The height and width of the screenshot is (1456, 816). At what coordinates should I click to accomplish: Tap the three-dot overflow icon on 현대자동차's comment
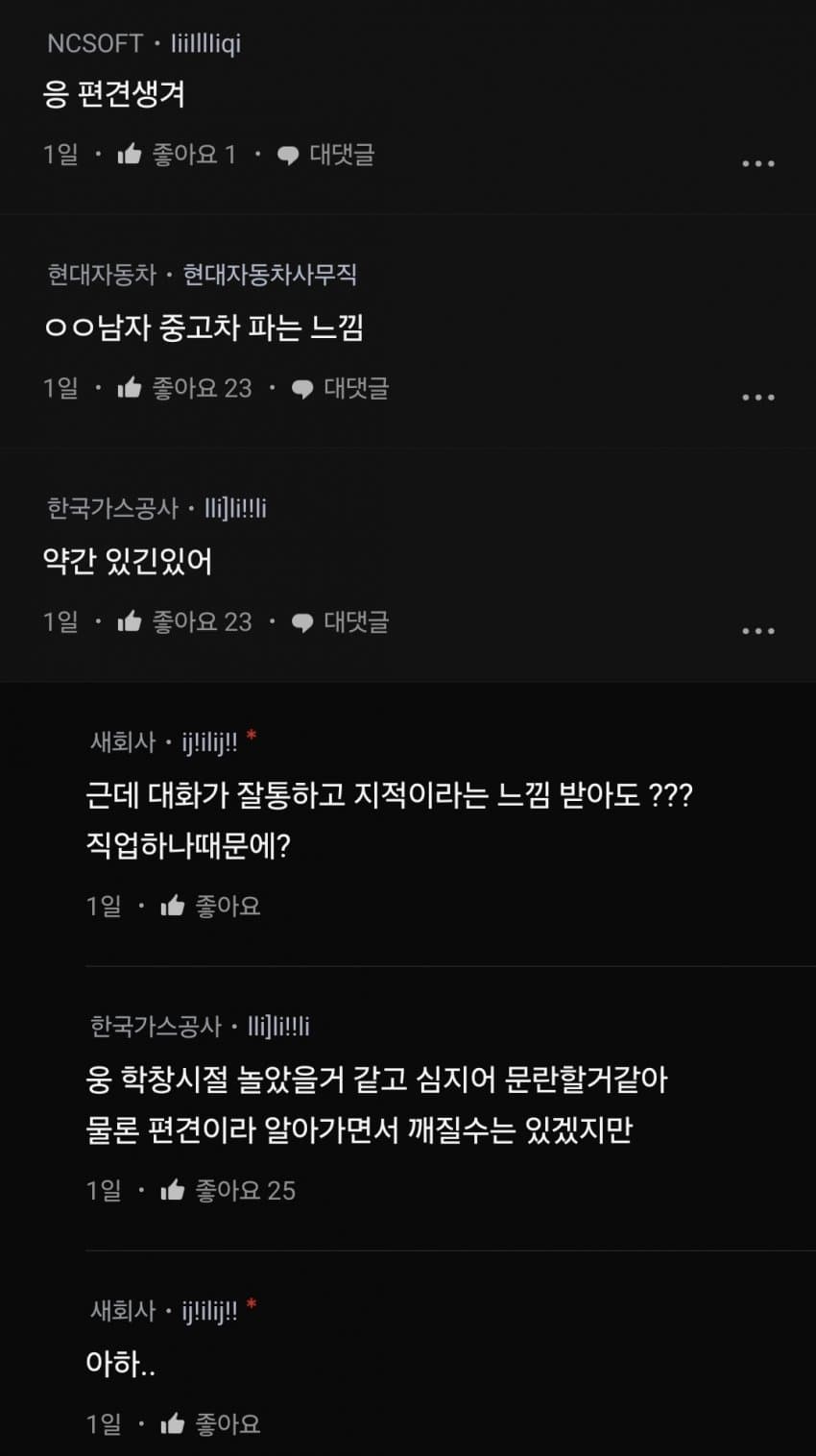(x=759, y=396)
